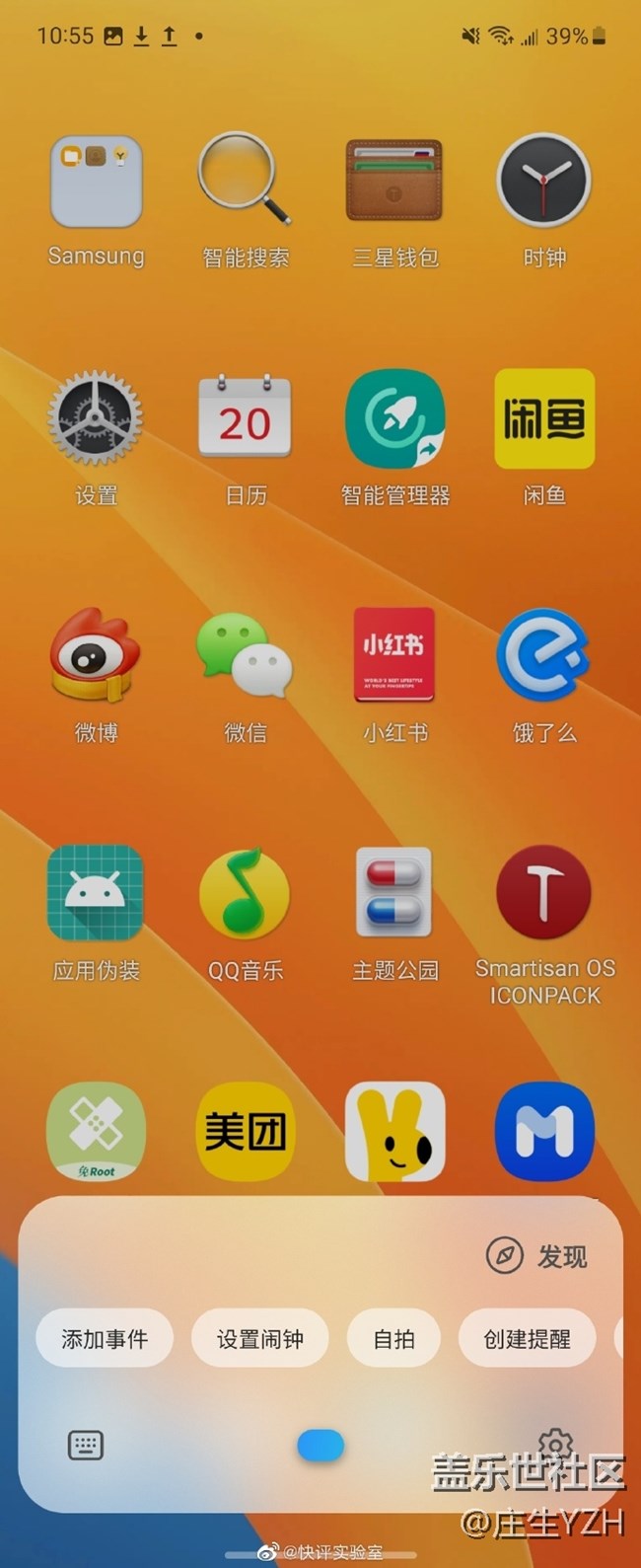The width and height of the screenshot is (641, 1568).
Task: Open the Samsung folder
Action: (x=96, y=183)
